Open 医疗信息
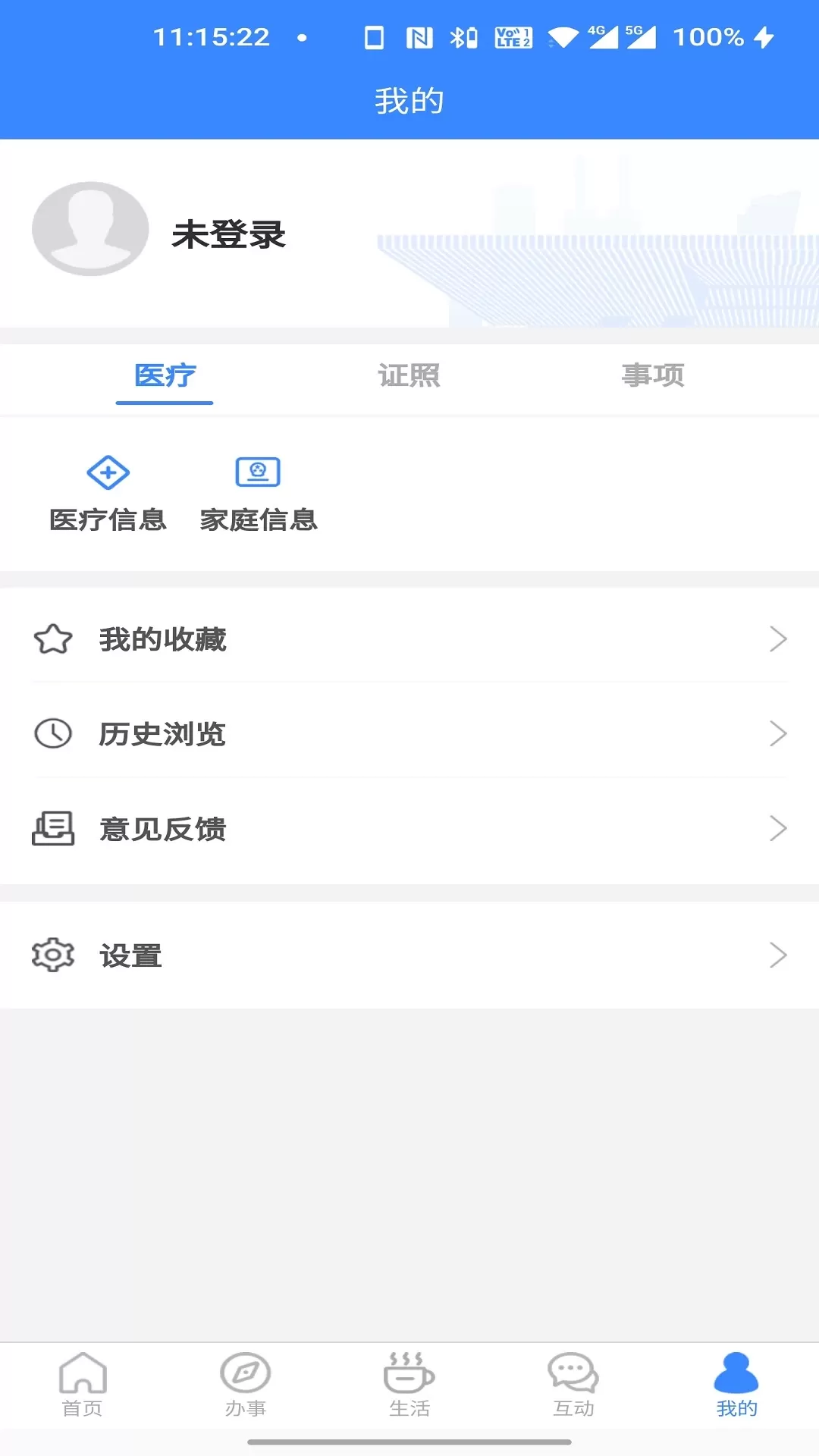Viewport: 819px width, 1456px height. 108,494
